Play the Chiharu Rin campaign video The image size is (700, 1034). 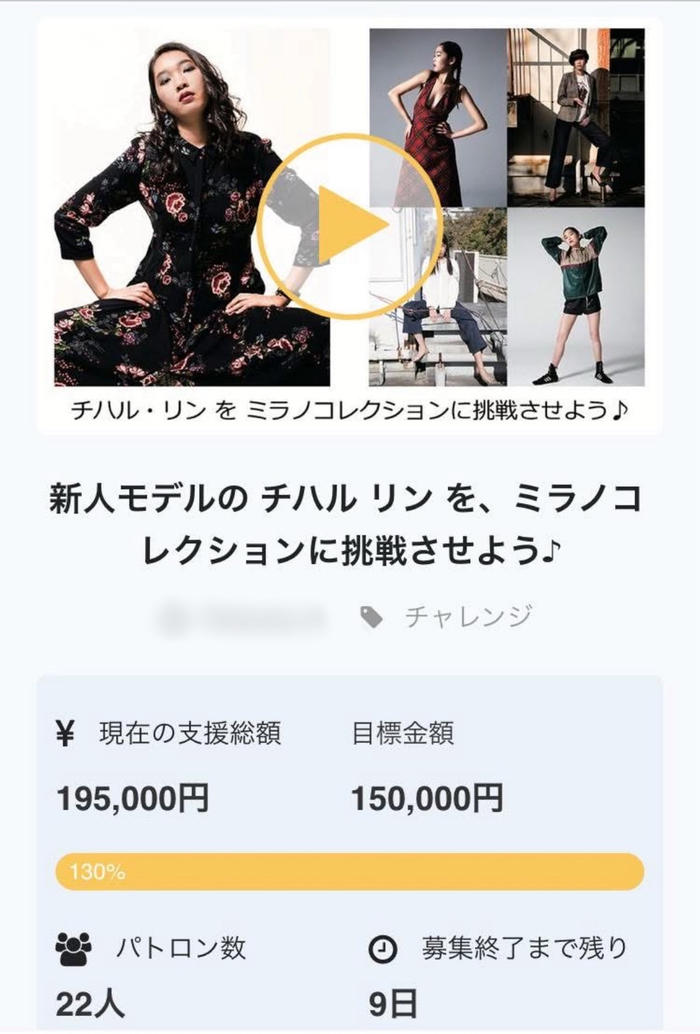pos(349,227)
